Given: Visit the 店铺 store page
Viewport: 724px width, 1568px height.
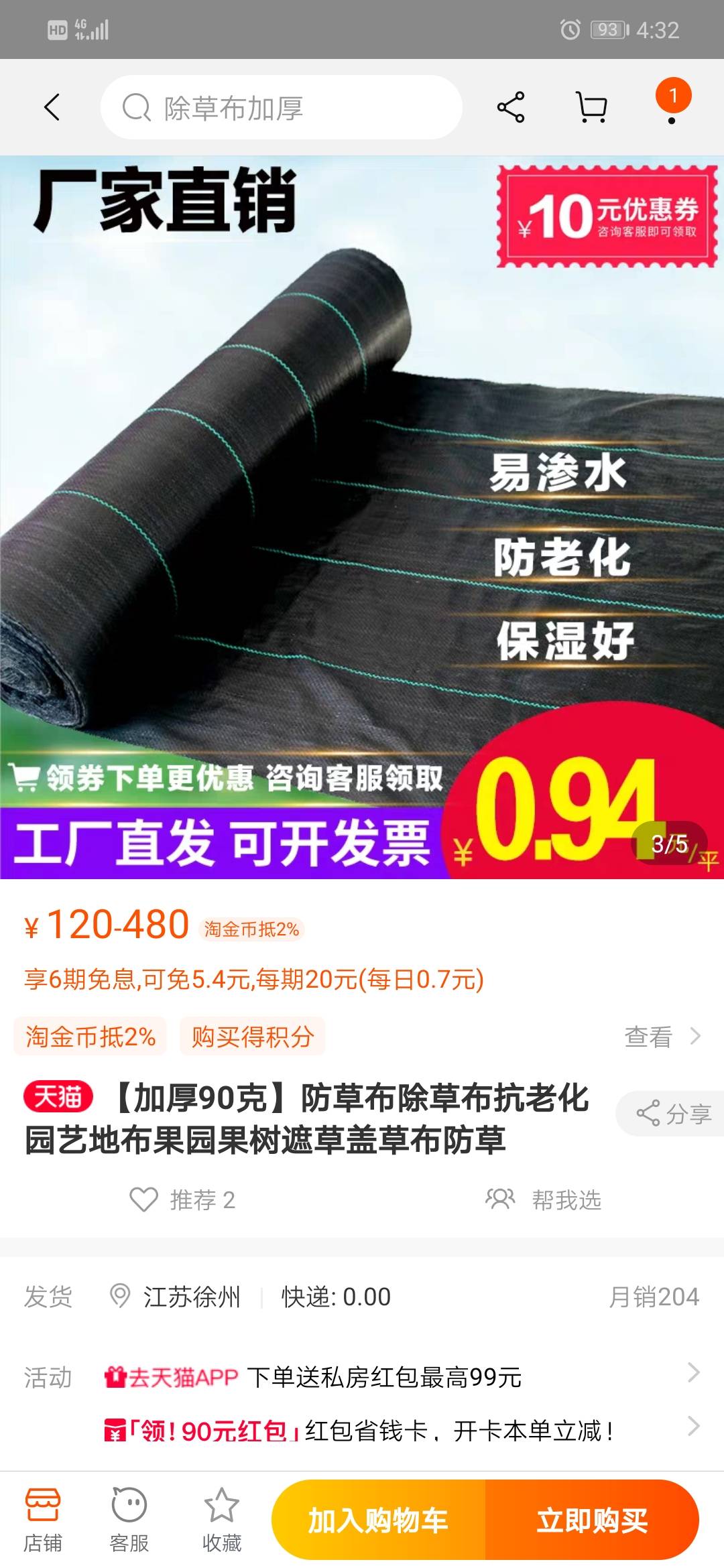Looking at the screenshot, I should coord(43,1521).
